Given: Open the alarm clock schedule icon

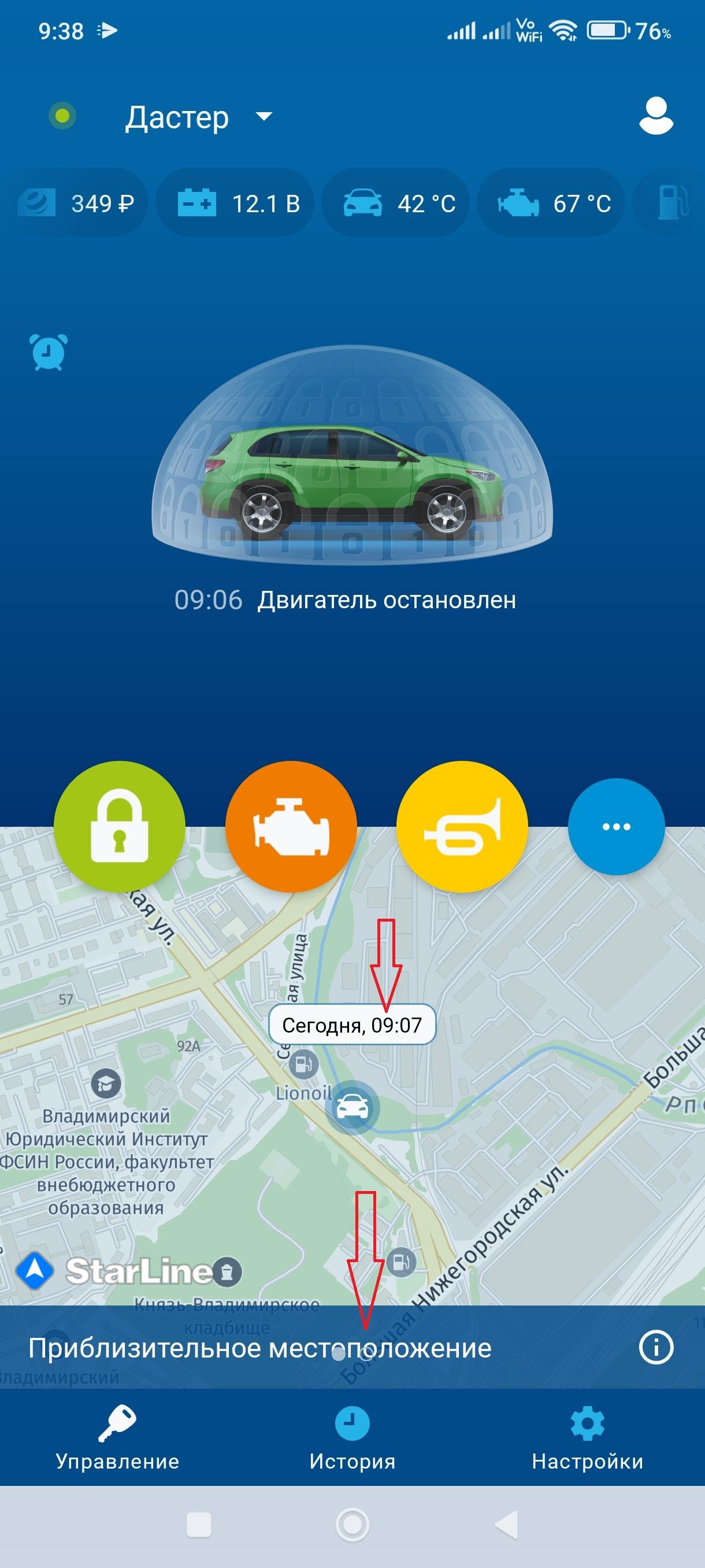Looking at the screenshot, I should (48, 352).
